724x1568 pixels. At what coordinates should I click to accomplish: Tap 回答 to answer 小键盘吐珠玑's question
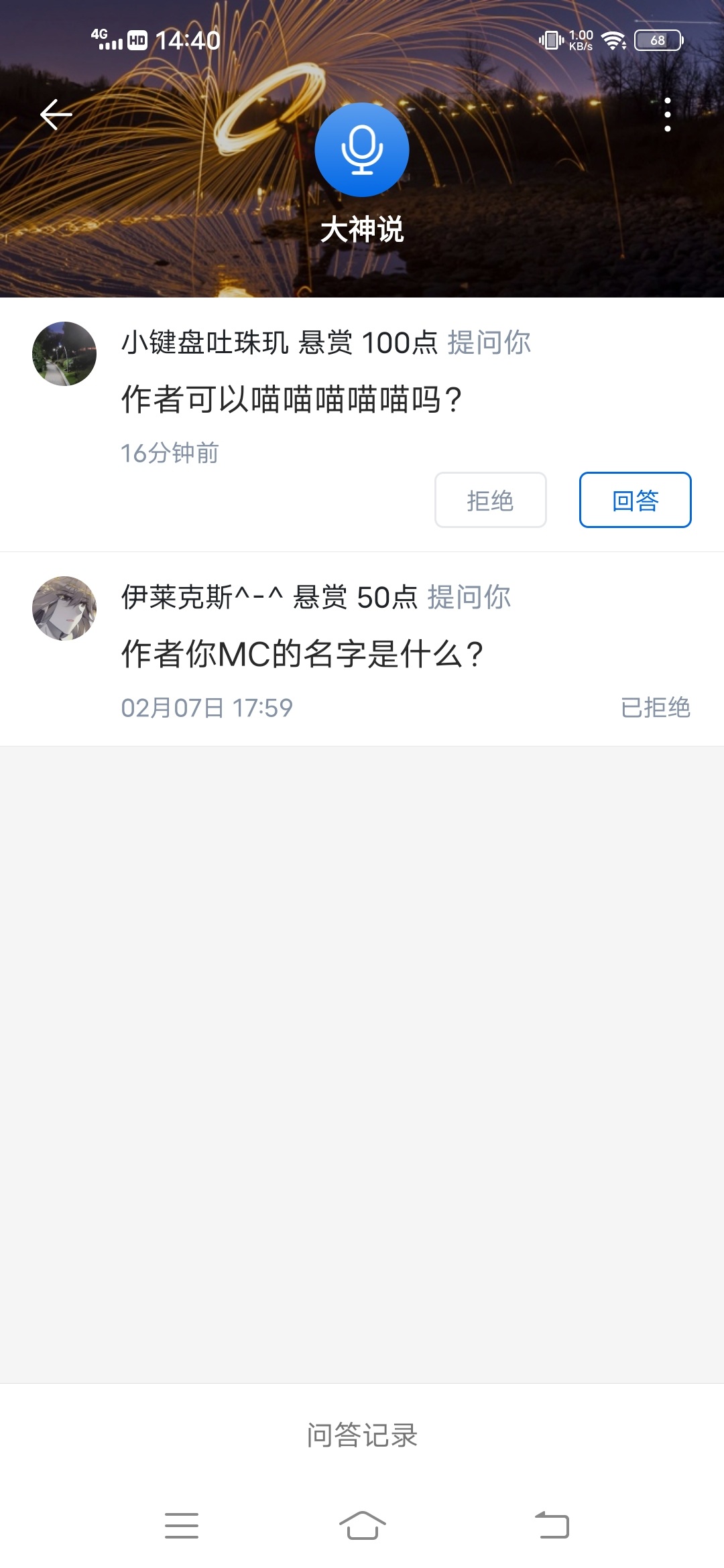point(635,500)
